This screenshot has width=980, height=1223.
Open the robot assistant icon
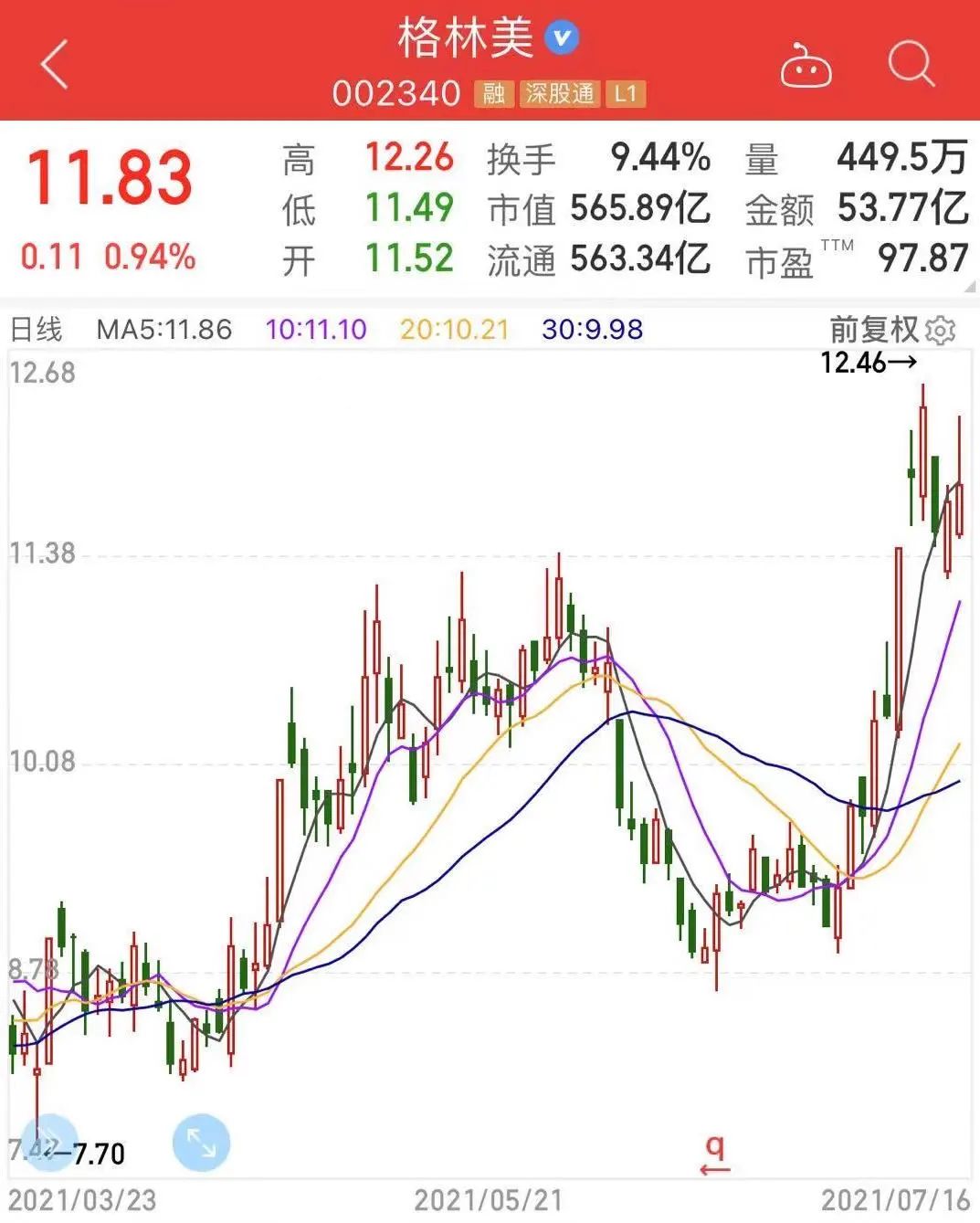[806, 66]
